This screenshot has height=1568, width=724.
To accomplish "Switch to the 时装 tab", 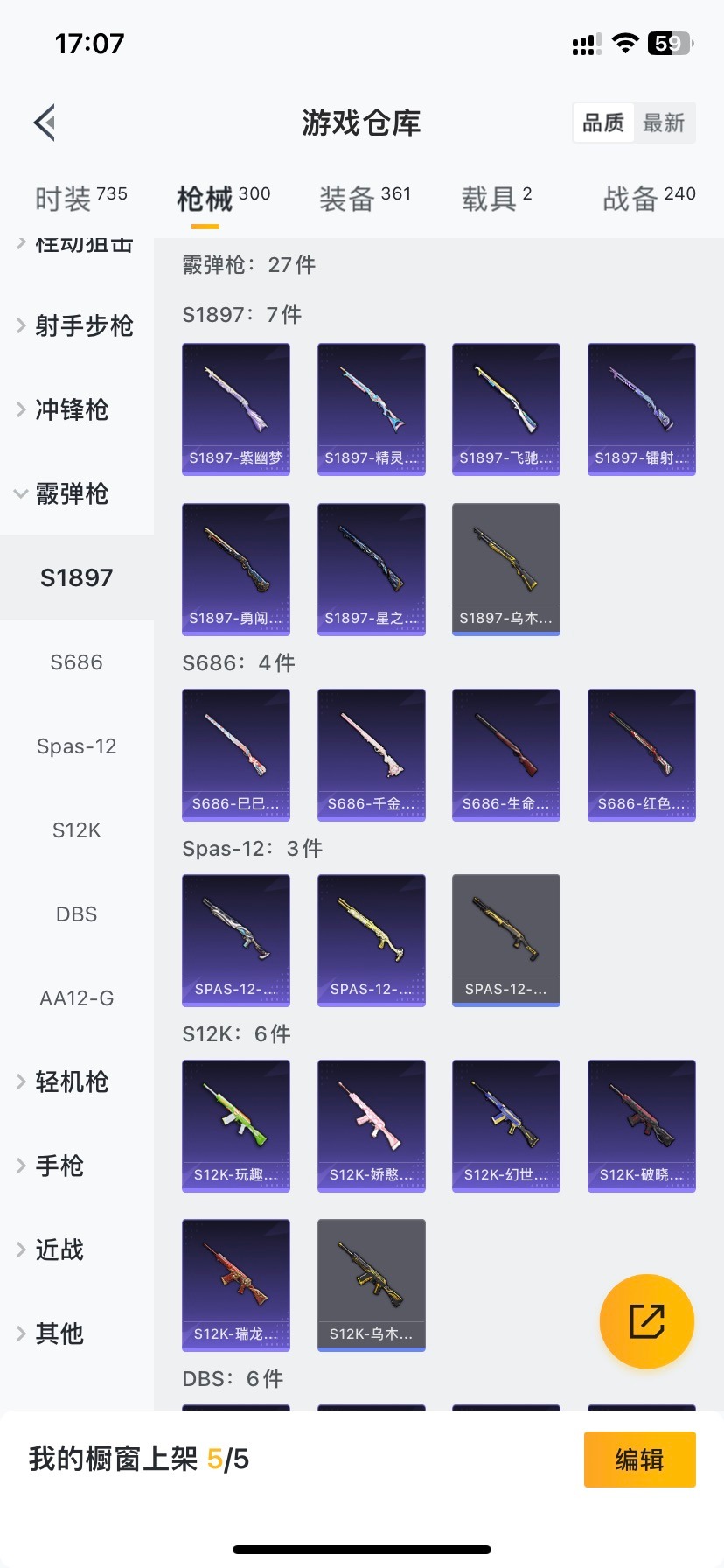I will pyautogui.click(x=80, y=199).
